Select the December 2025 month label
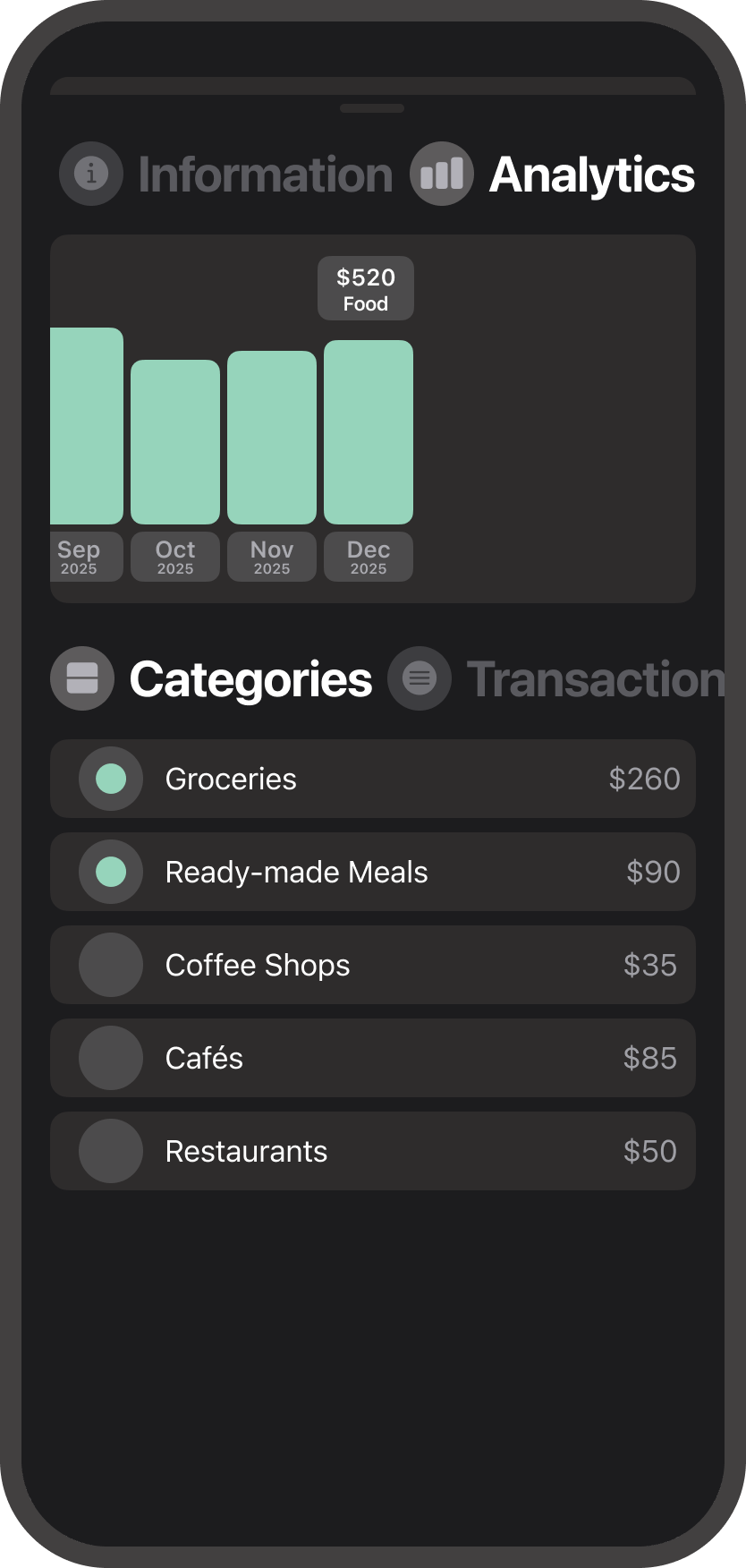 tap(368, 556)
